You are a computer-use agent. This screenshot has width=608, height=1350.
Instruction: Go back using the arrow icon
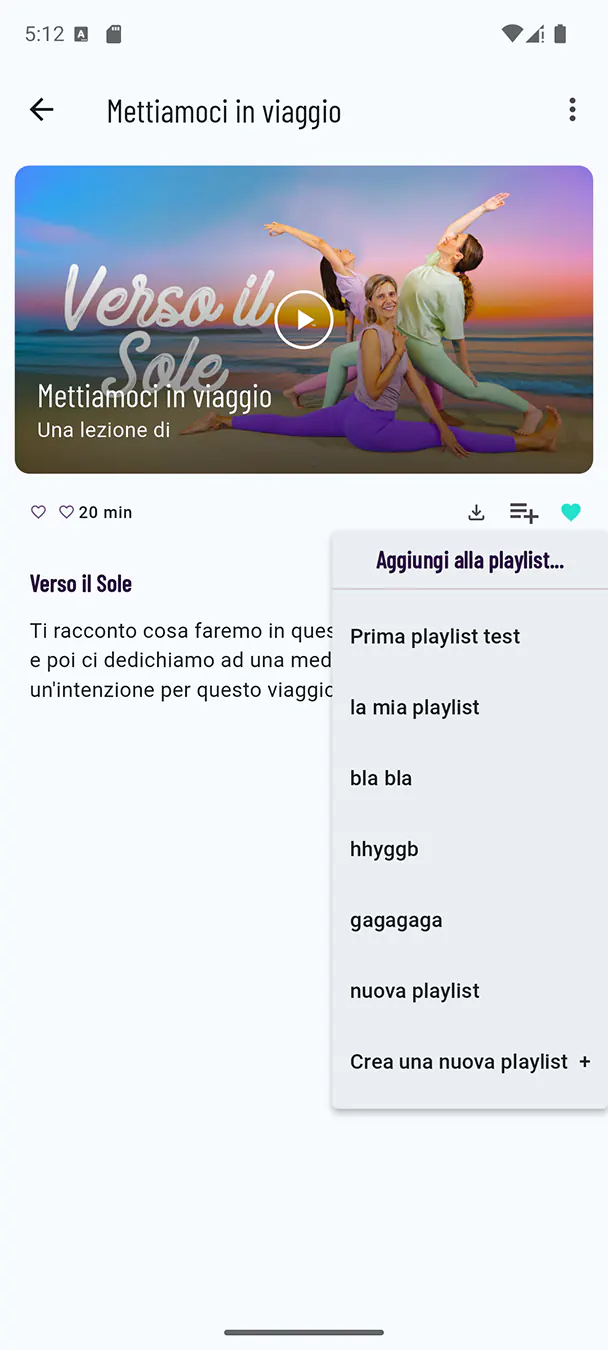(41, 110)
